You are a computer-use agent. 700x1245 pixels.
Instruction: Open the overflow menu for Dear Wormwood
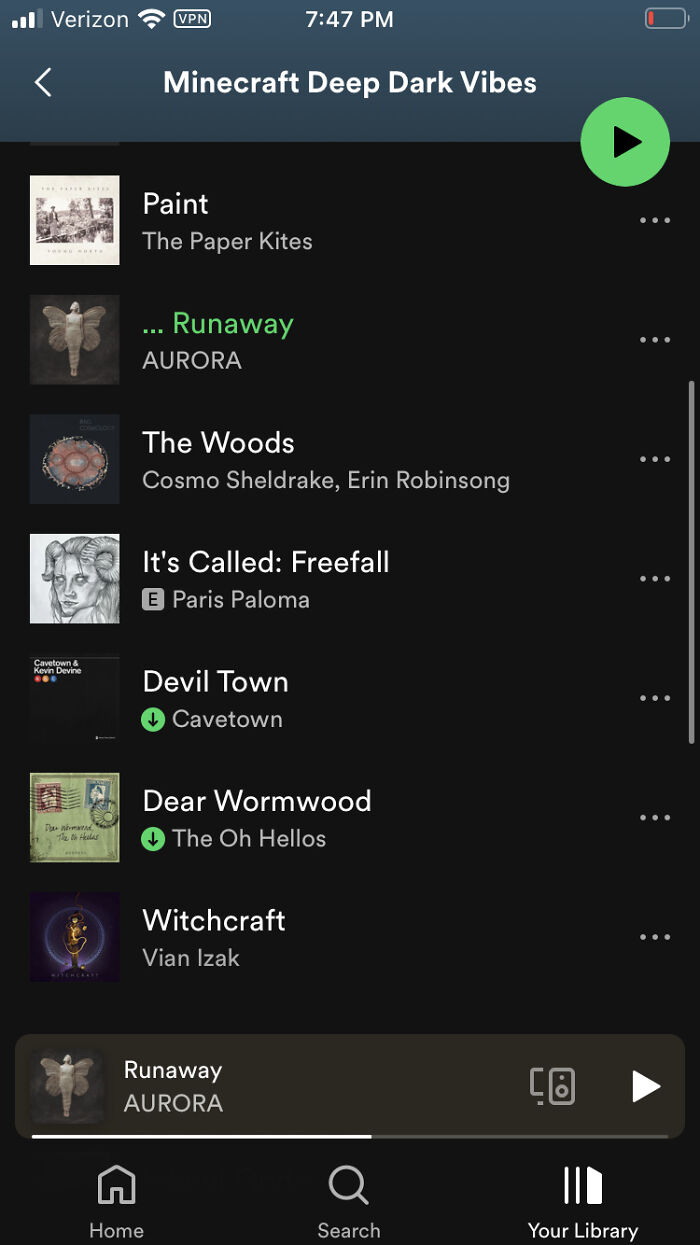654,818
